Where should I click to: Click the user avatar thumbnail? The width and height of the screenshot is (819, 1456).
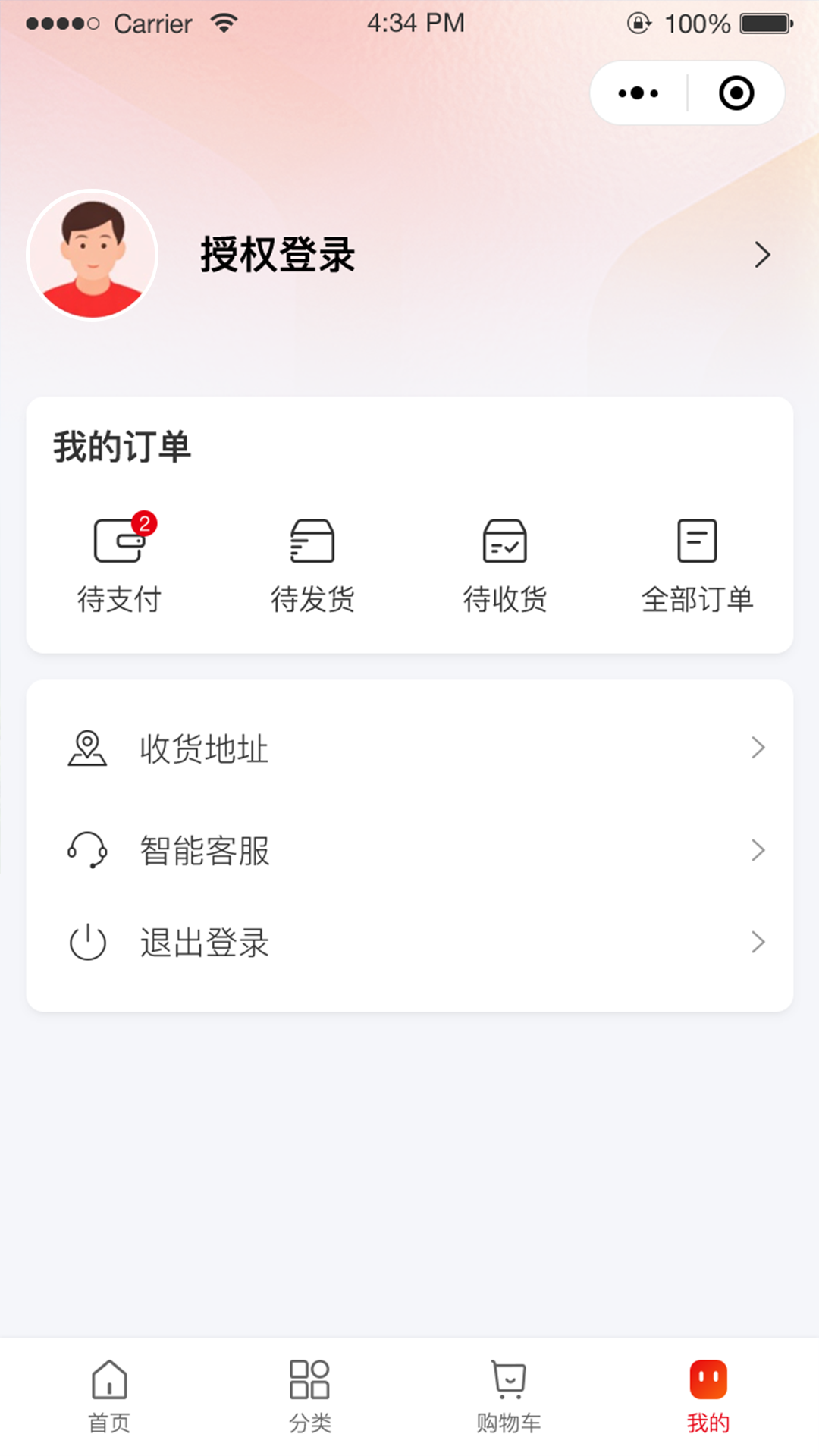click(91, 255)
